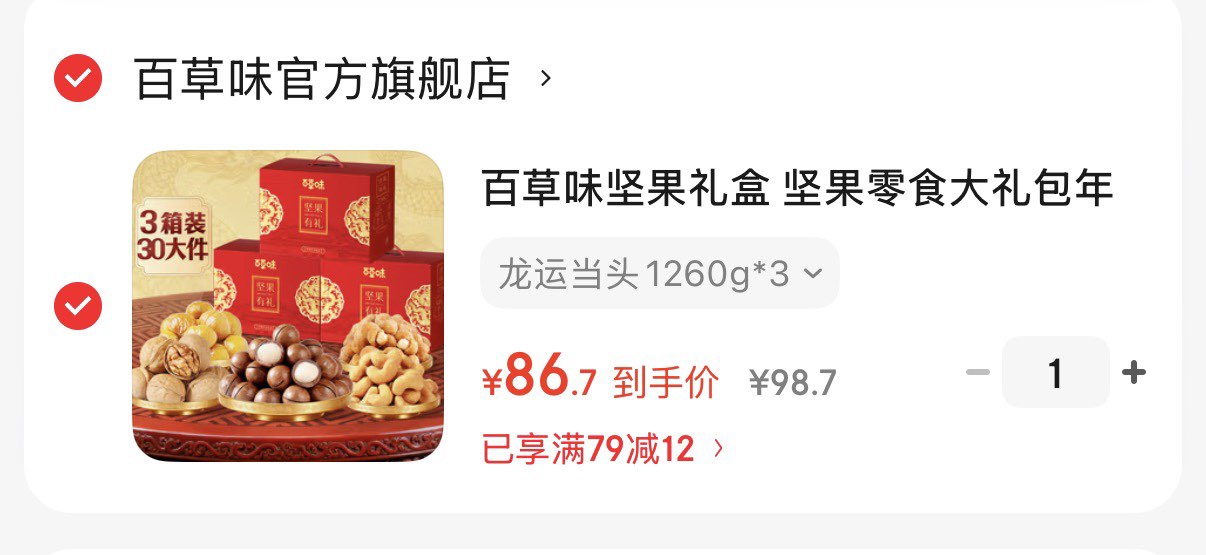View 已享满79减12 discount details
This screenshot has height=555, width=1206.
pyautogui.click(x=603, y=450)
